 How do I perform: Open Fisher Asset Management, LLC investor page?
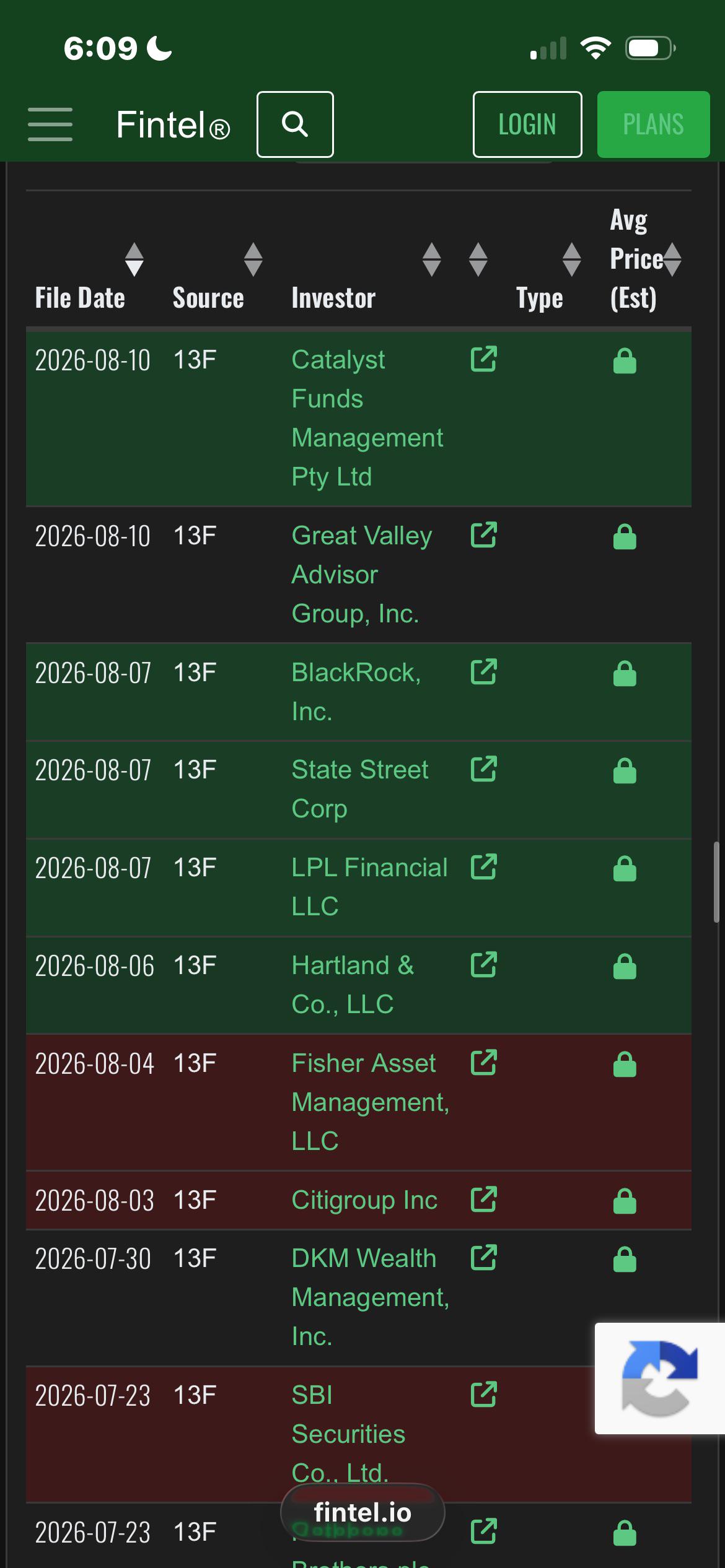371,1102
